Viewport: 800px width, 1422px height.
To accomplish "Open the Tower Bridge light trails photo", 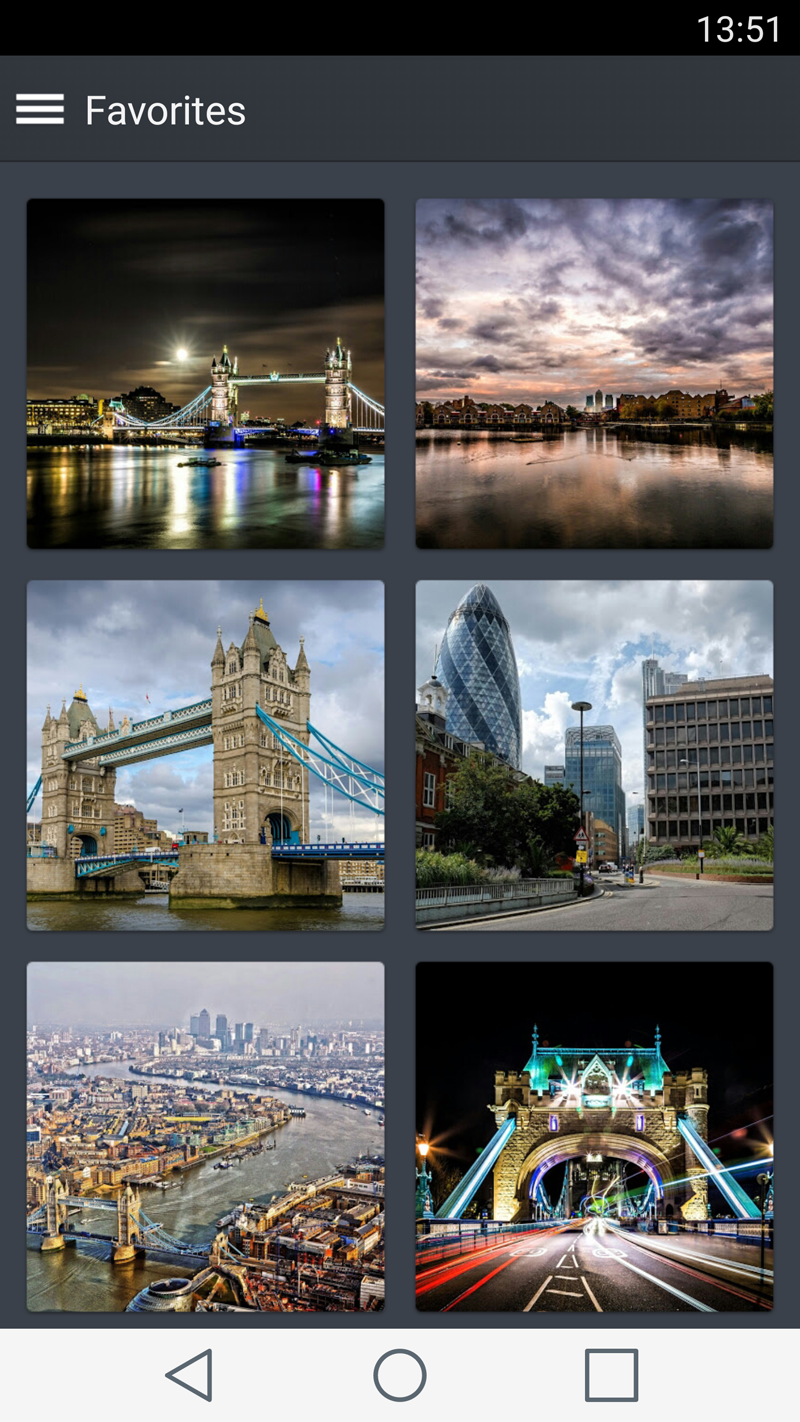I will click(x=594, y=1137).
